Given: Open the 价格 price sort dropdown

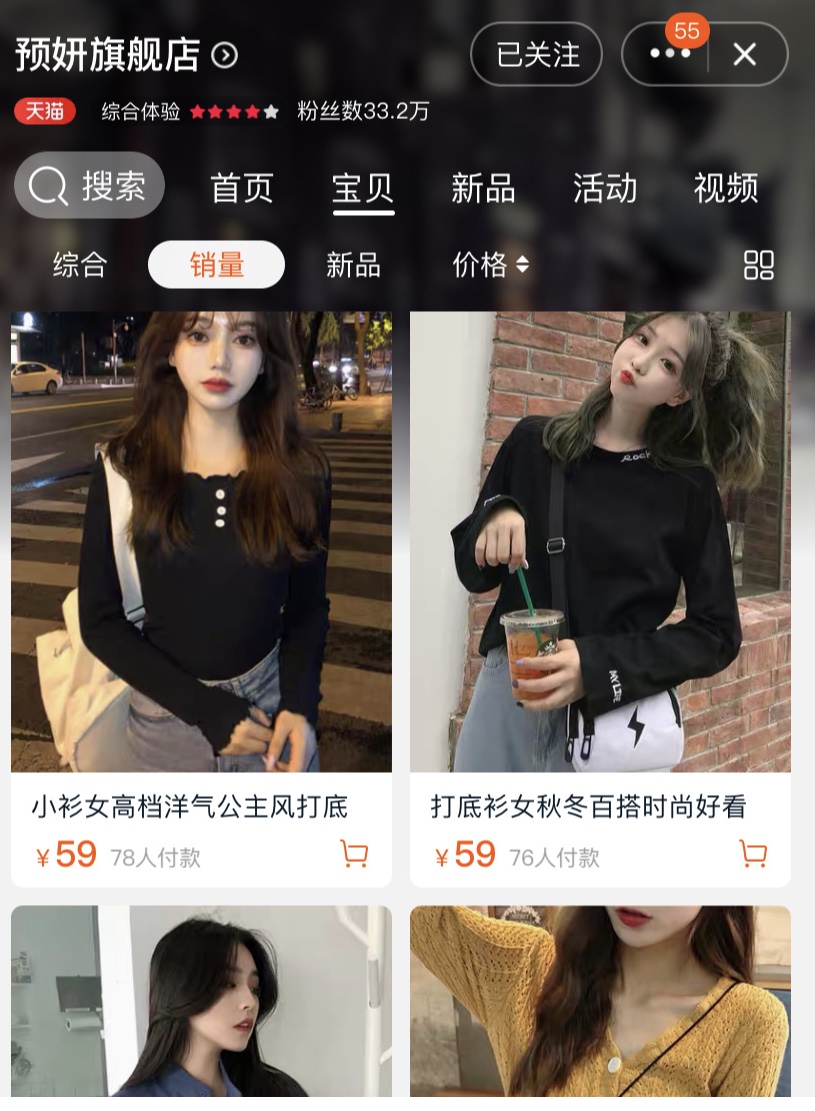Looking at the screenshot, I should 490,265.
